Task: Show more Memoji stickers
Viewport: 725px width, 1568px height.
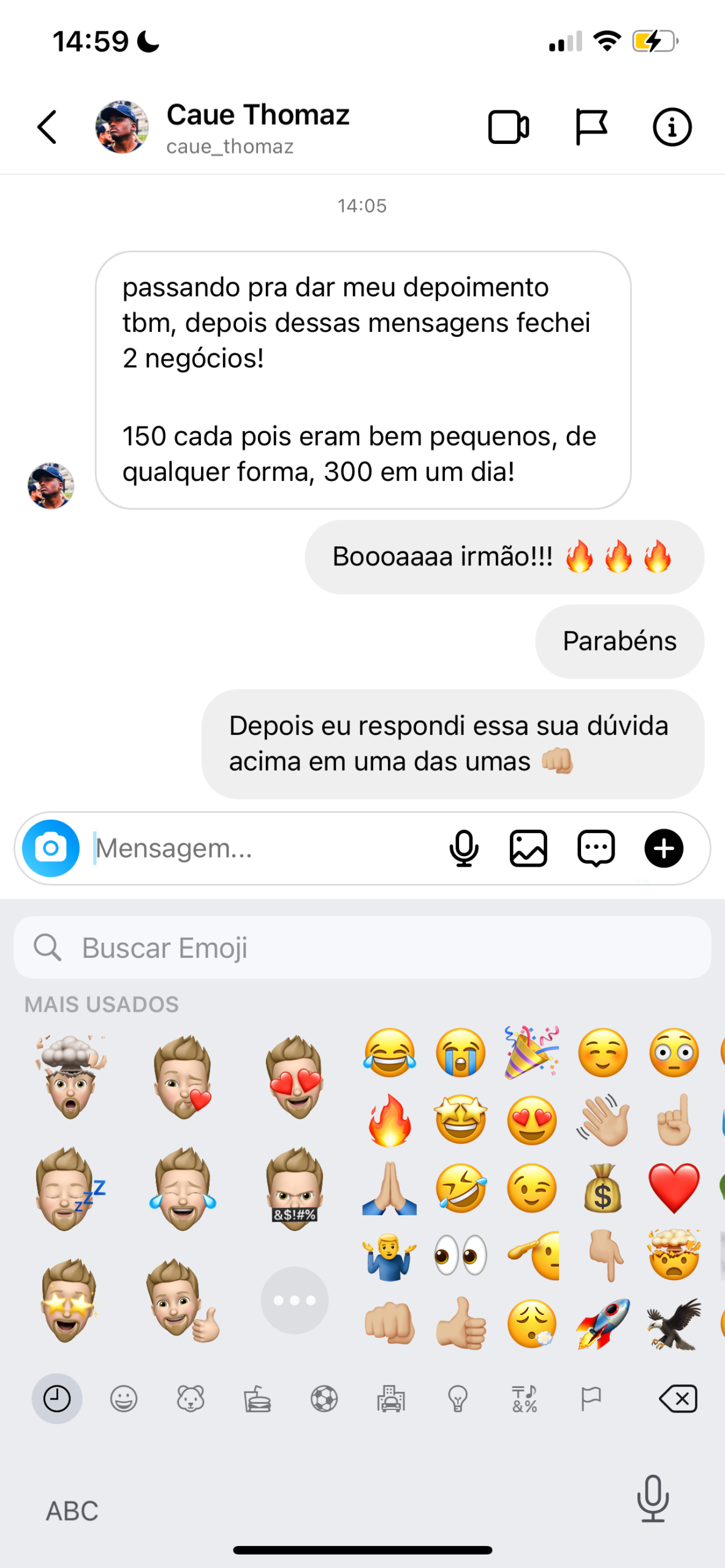Action: coord(294,1300)
